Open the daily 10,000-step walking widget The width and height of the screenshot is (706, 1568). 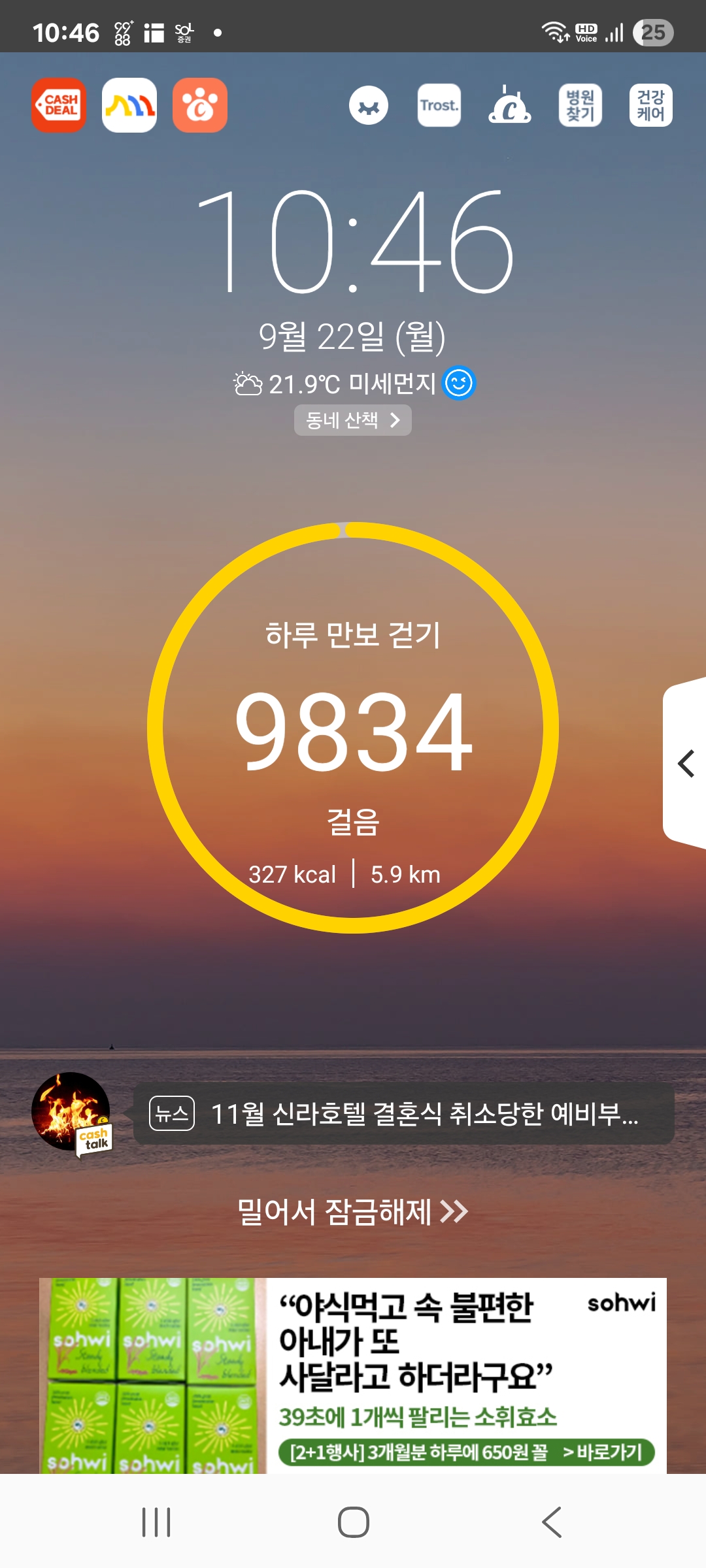coord(353,728)
